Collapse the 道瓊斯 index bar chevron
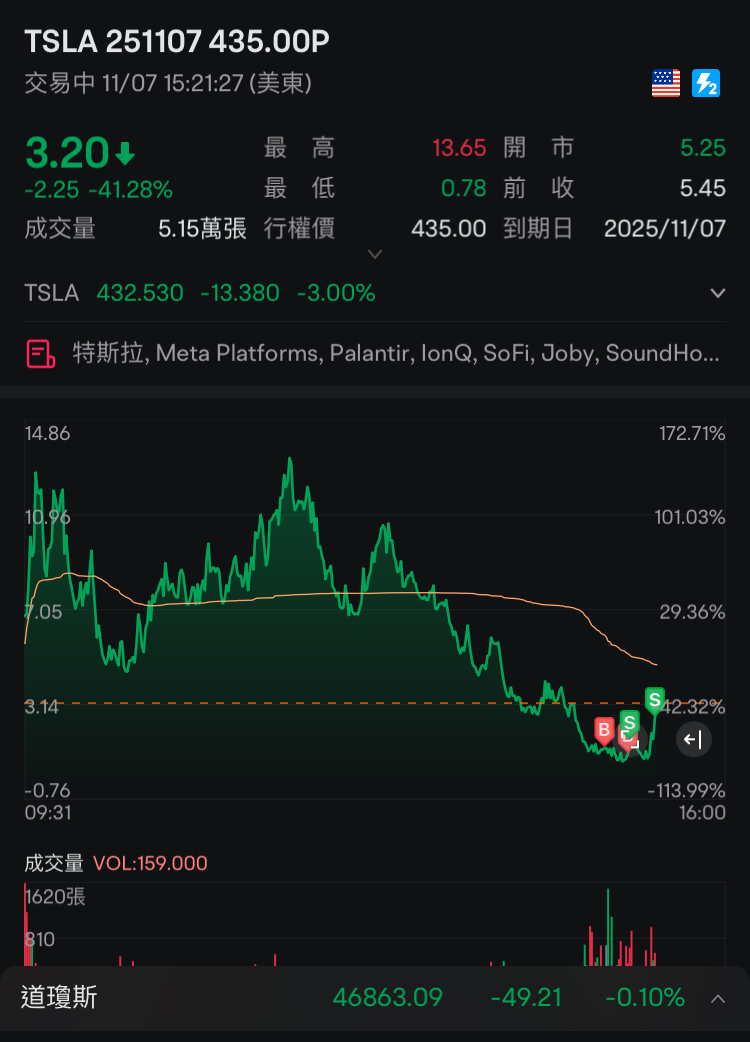 [718, 997]
